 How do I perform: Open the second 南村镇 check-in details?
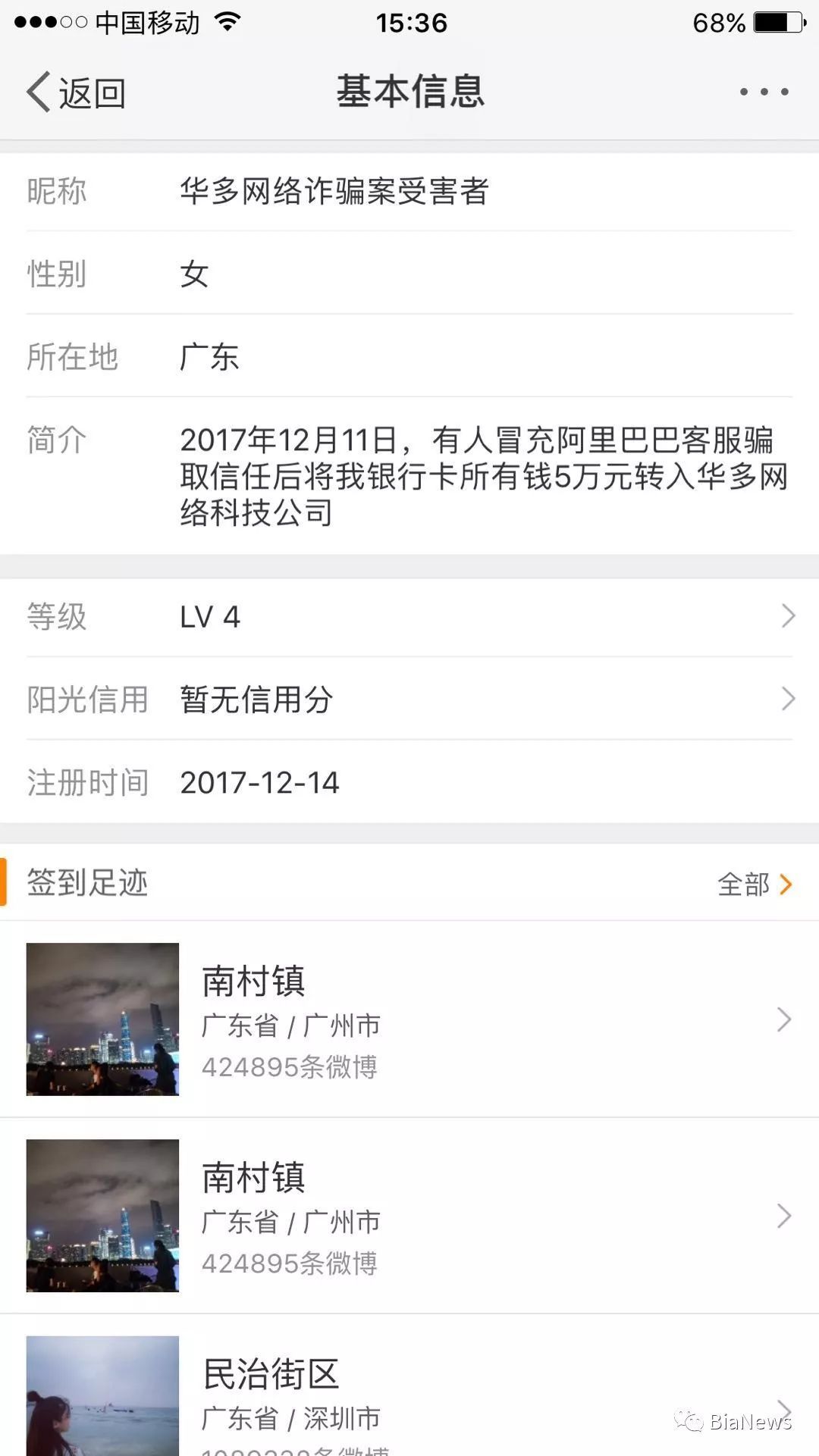click(409, 1216)
